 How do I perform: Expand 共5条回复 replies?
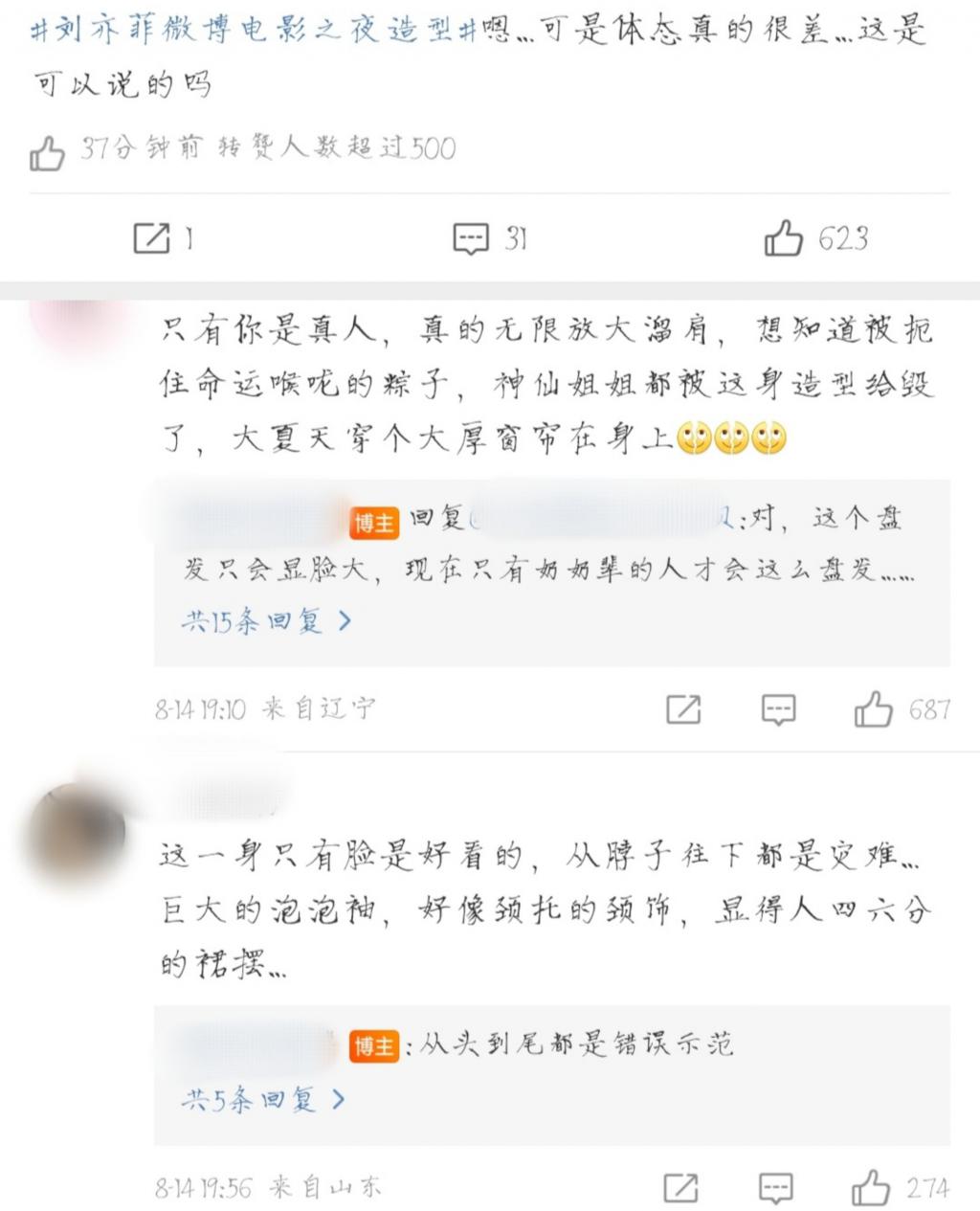point(262,1100)
